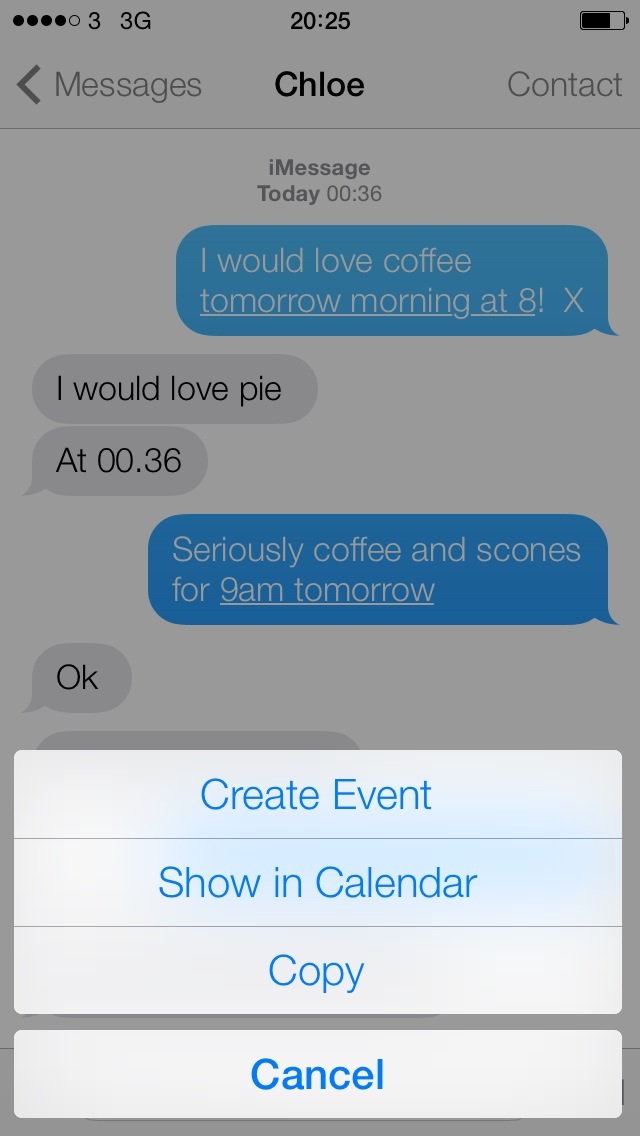Select Show in Calendar

(317, 882)
